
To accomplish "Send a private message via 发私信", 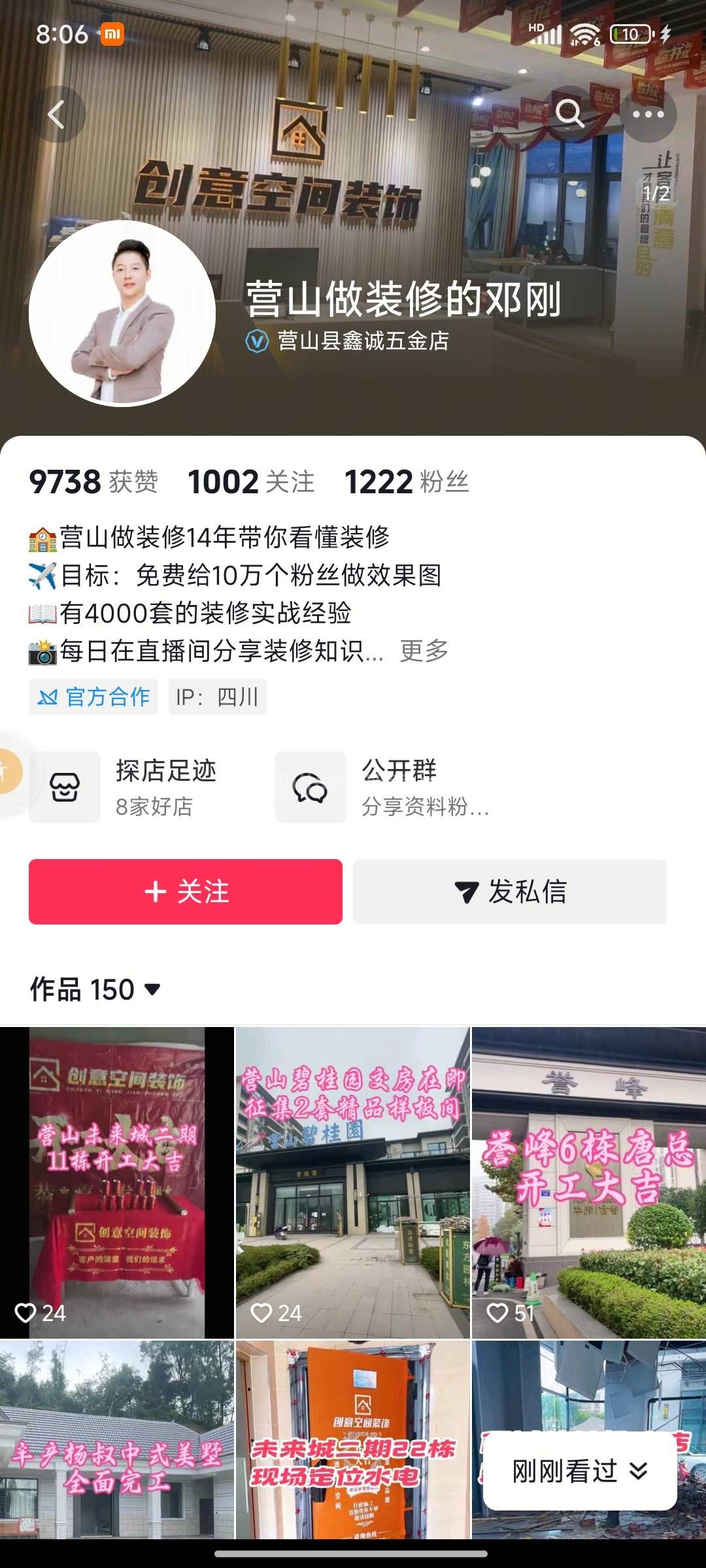I will tap(510, 892).
